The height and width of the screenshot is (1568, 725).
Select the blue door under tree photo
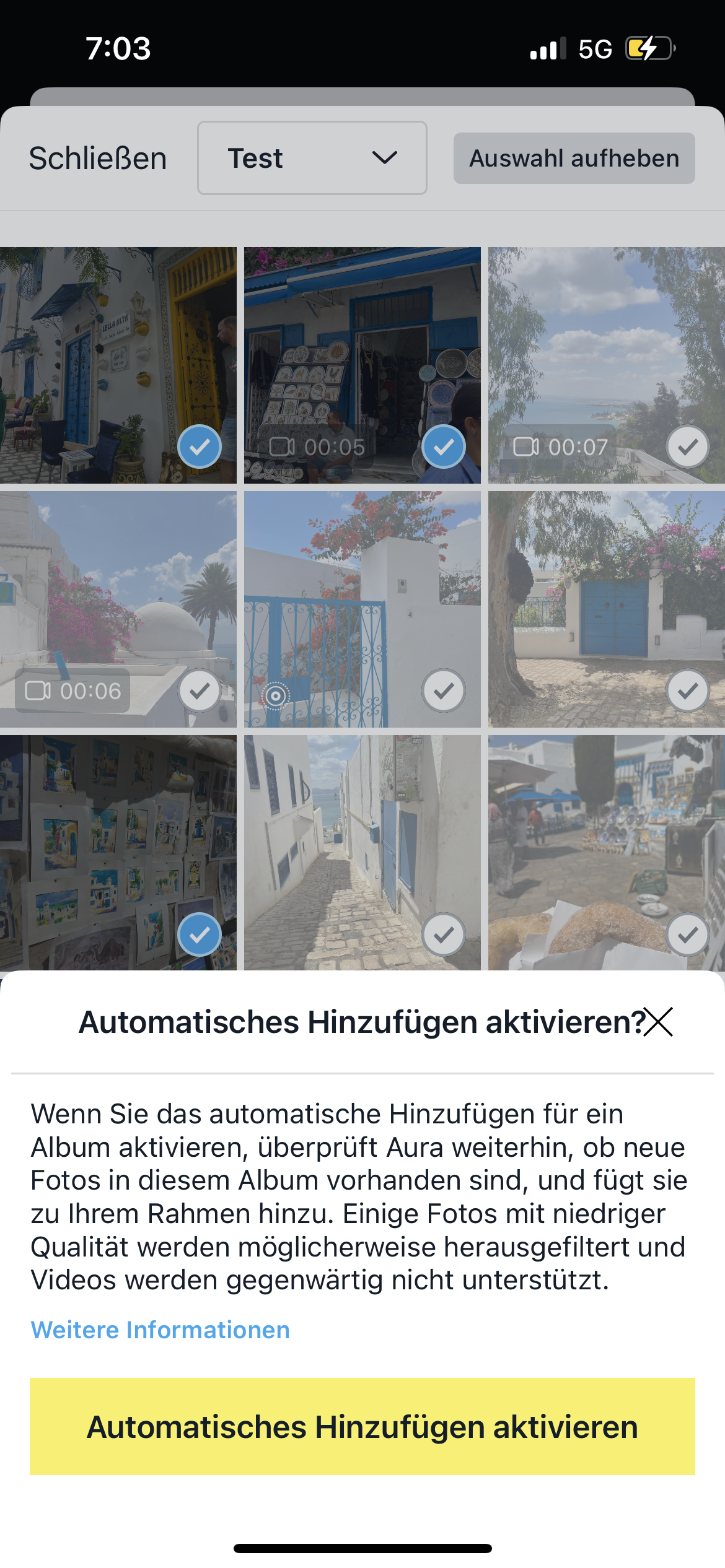point(687,690)
